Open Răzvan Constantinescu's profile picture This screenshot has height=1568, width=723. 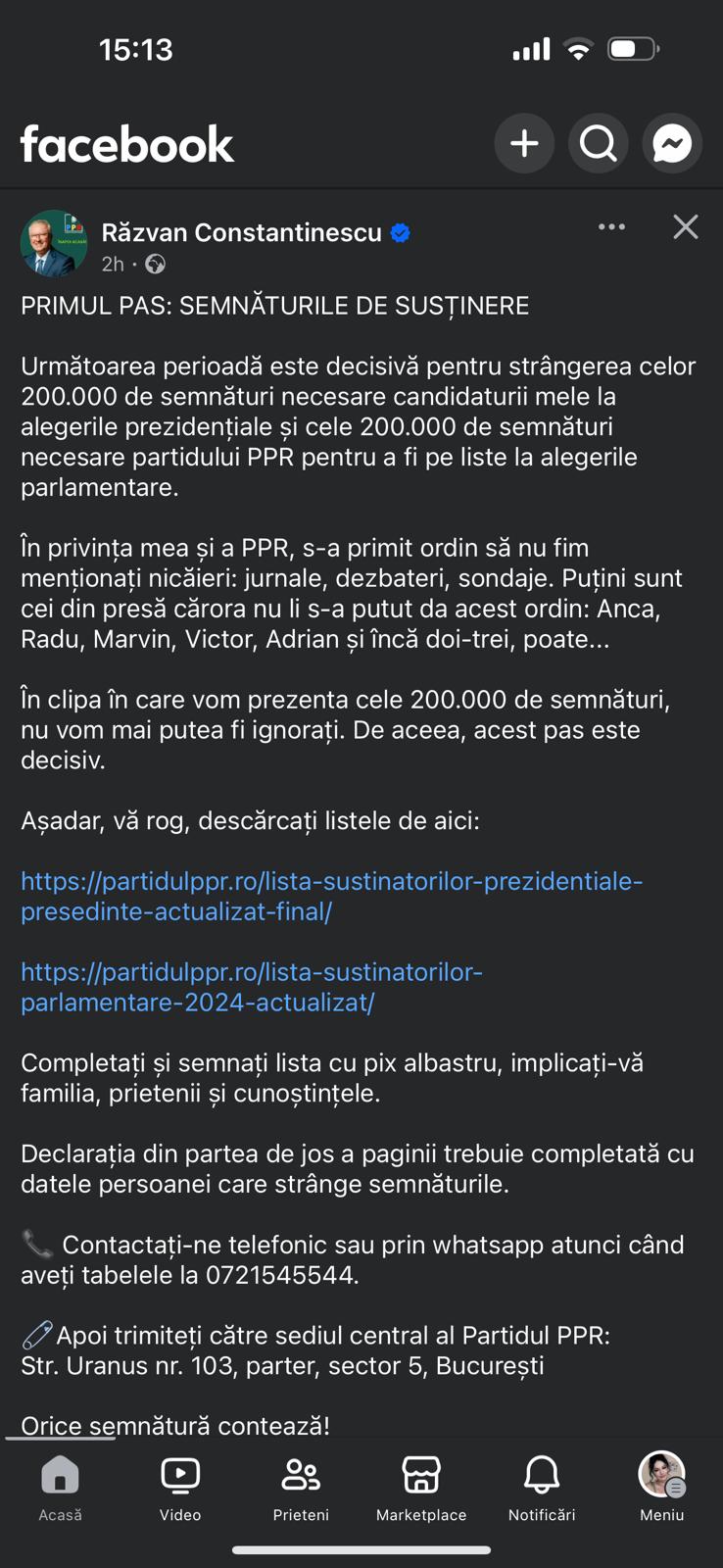click(54, 243)
